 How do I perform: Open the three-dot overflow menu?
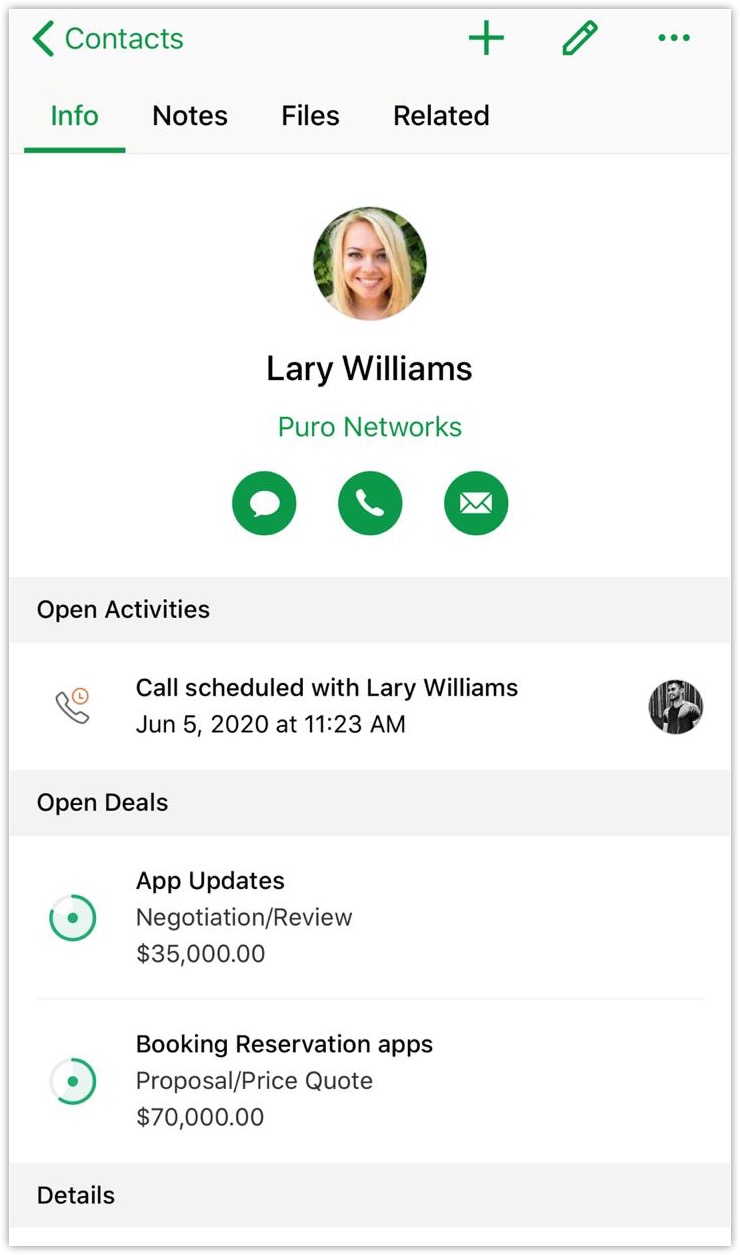click(673, 39)
